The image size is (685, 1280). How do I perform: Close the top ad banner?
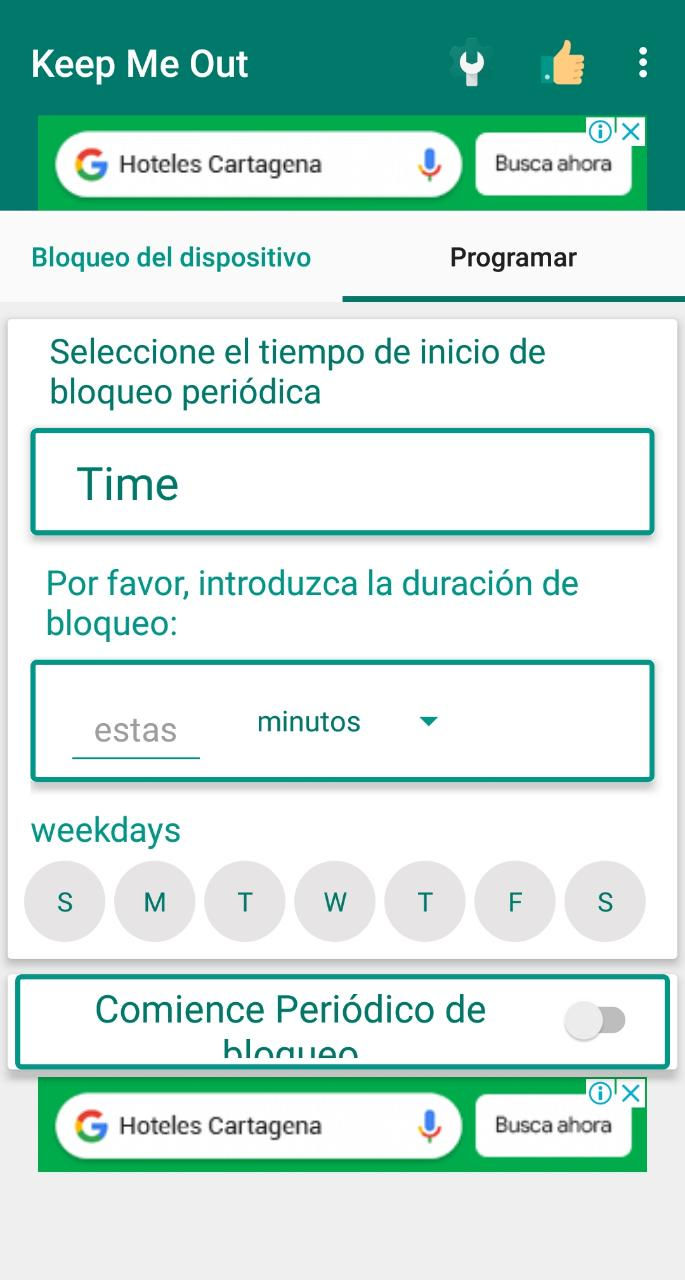(631, 131)
